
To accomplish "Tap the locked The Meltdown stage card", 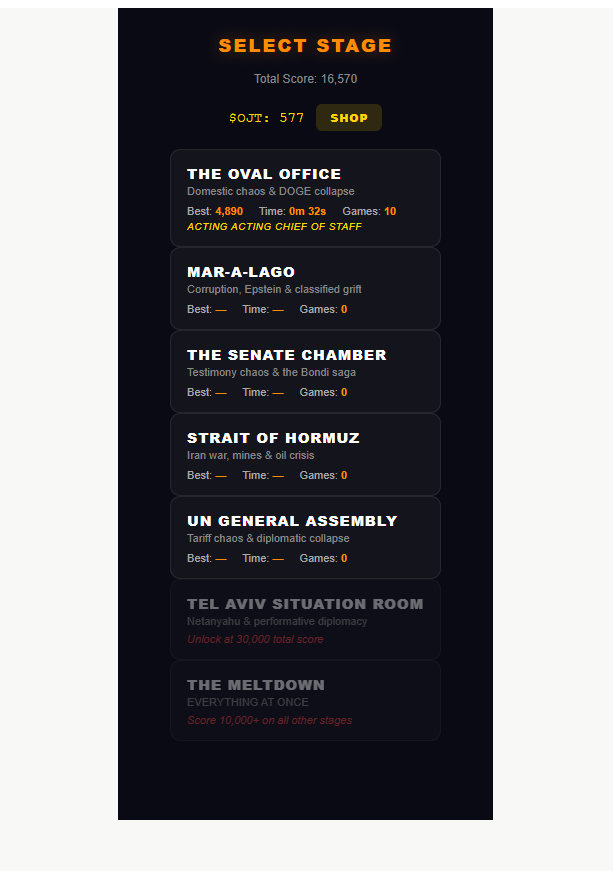I will pyautogui.click(x=305, y=701).
